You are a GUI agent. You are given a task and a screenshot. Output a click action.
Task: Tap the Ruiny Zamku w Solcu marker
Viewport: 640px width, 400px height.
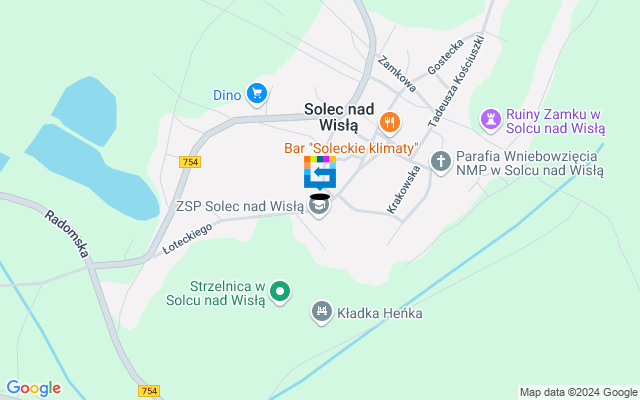[x=490, y=120]
